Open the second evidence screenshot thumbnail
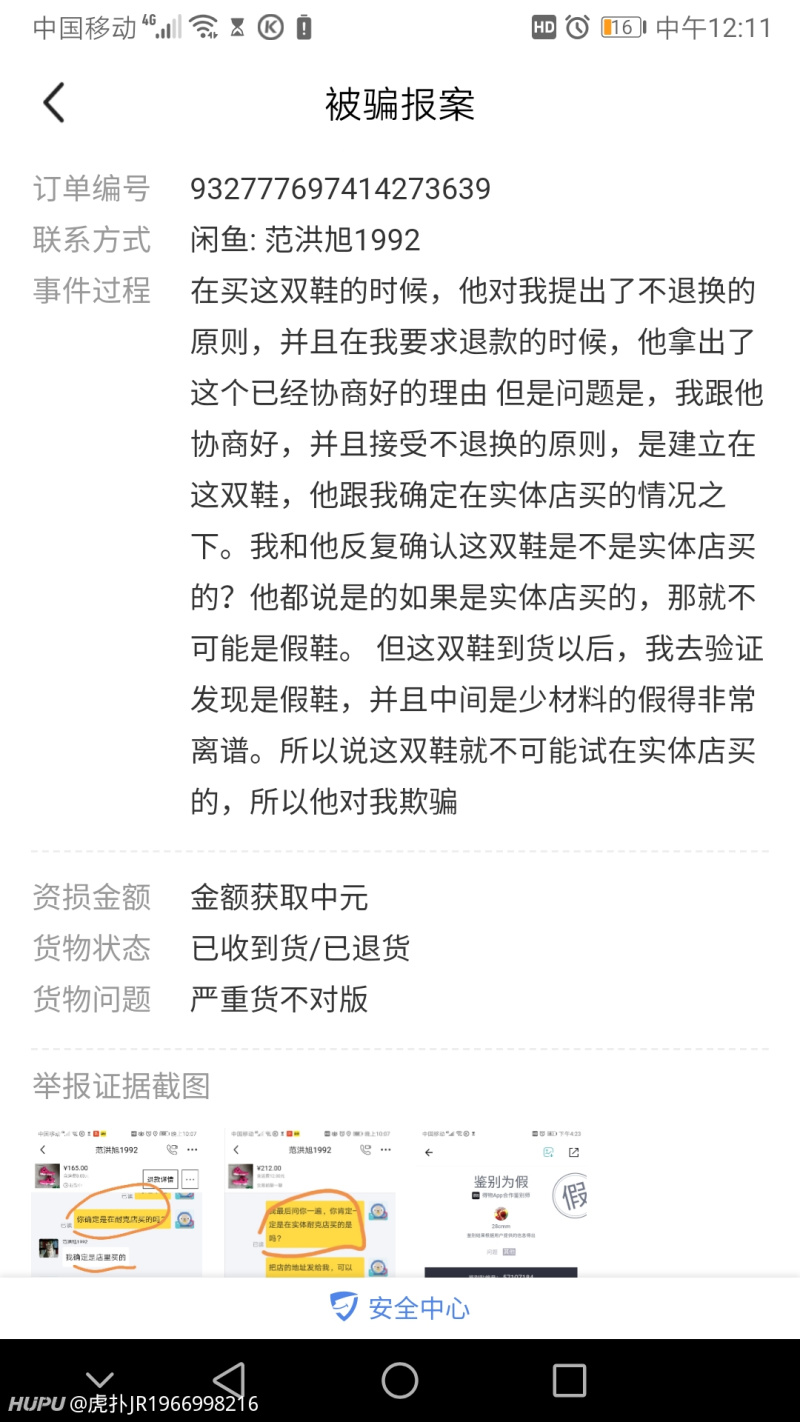800x1422 pixels. (310, 1201)
